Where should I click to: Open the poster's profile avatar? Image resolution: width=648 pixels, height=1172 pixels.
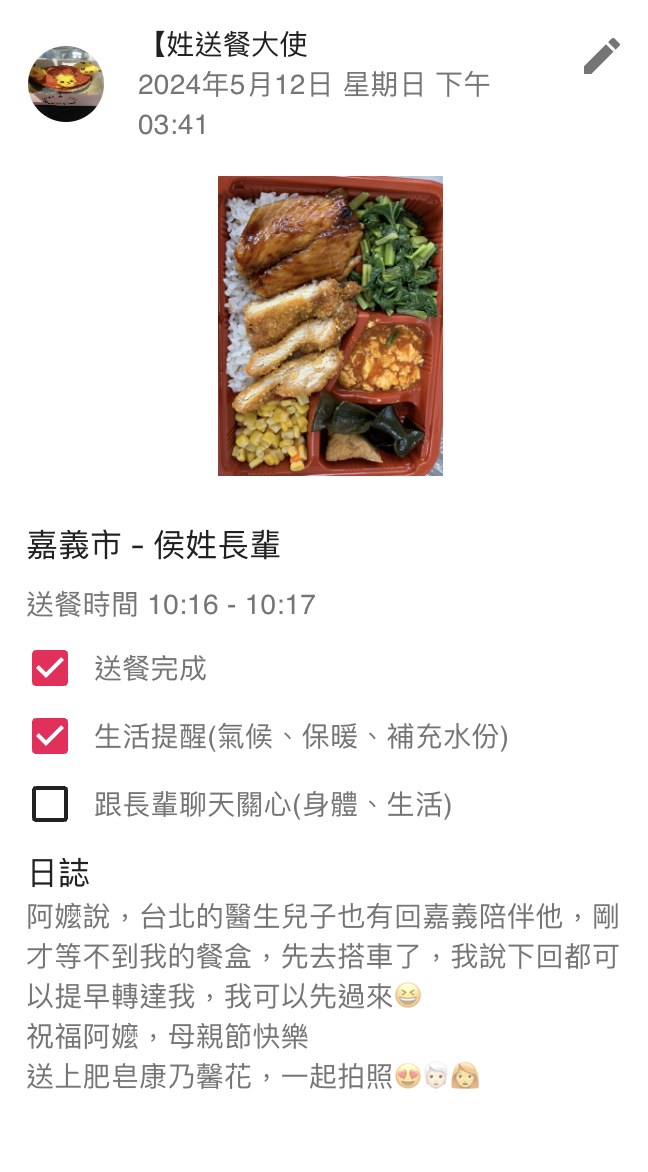(66, 84)
